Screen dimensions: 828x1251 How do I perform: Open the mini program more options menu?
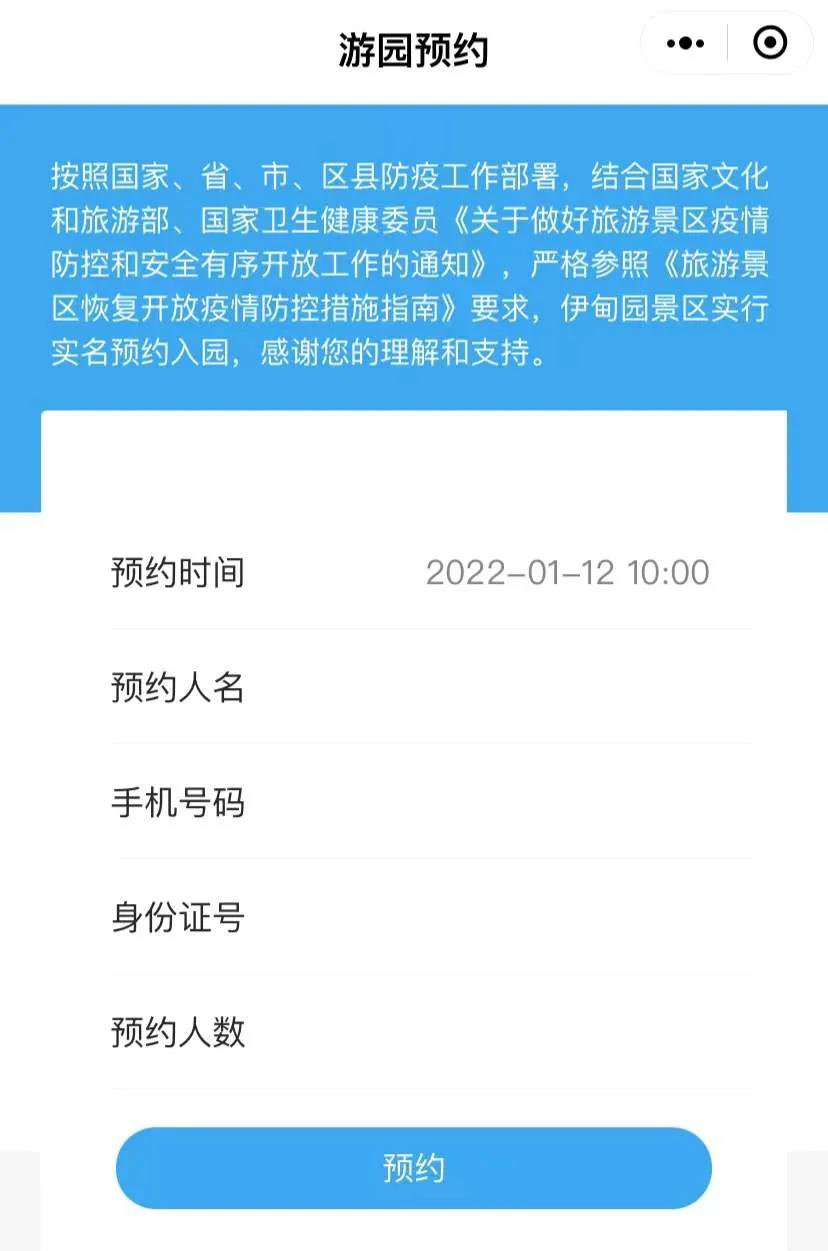tap(685, 43)
